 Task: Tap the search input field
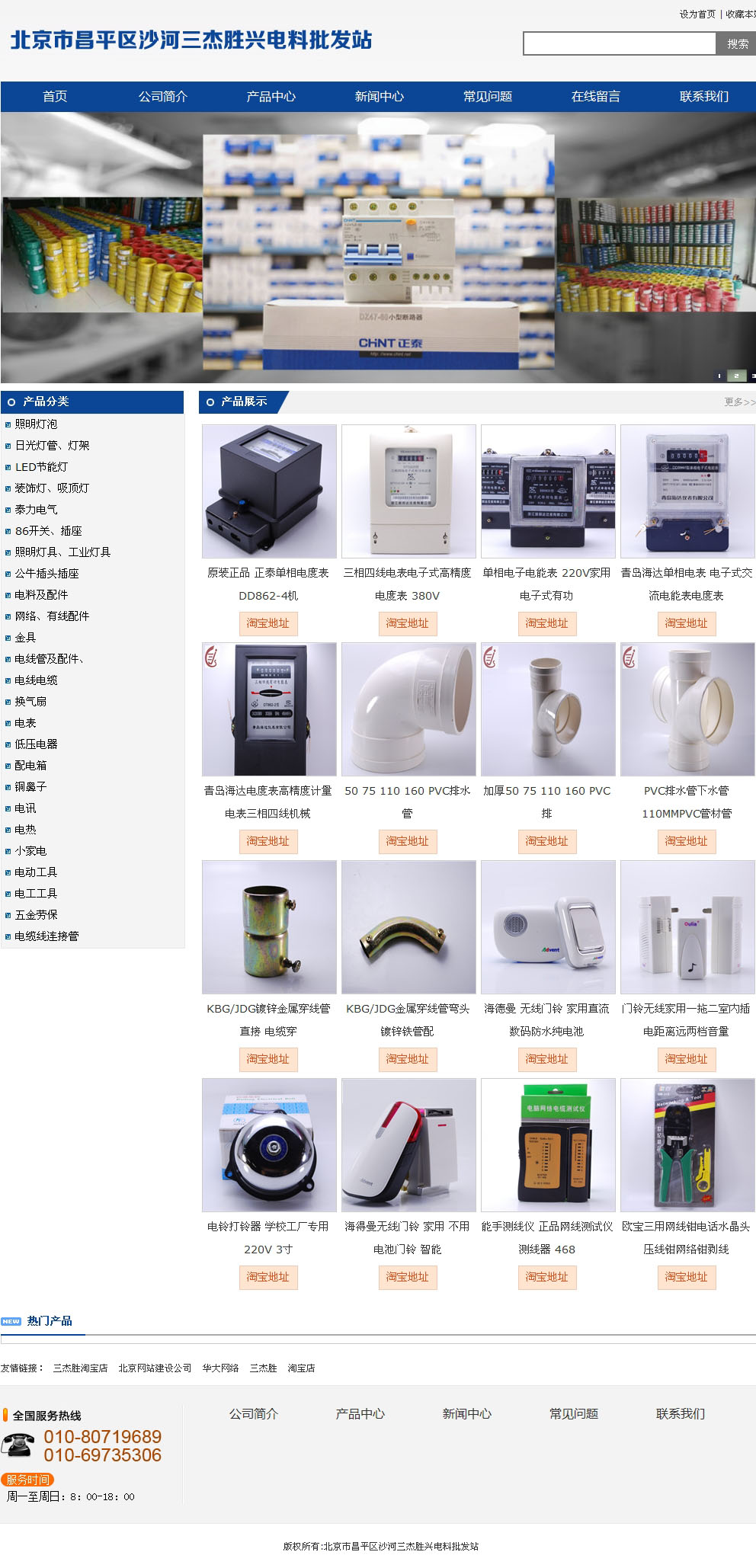(x=619, y=43)
